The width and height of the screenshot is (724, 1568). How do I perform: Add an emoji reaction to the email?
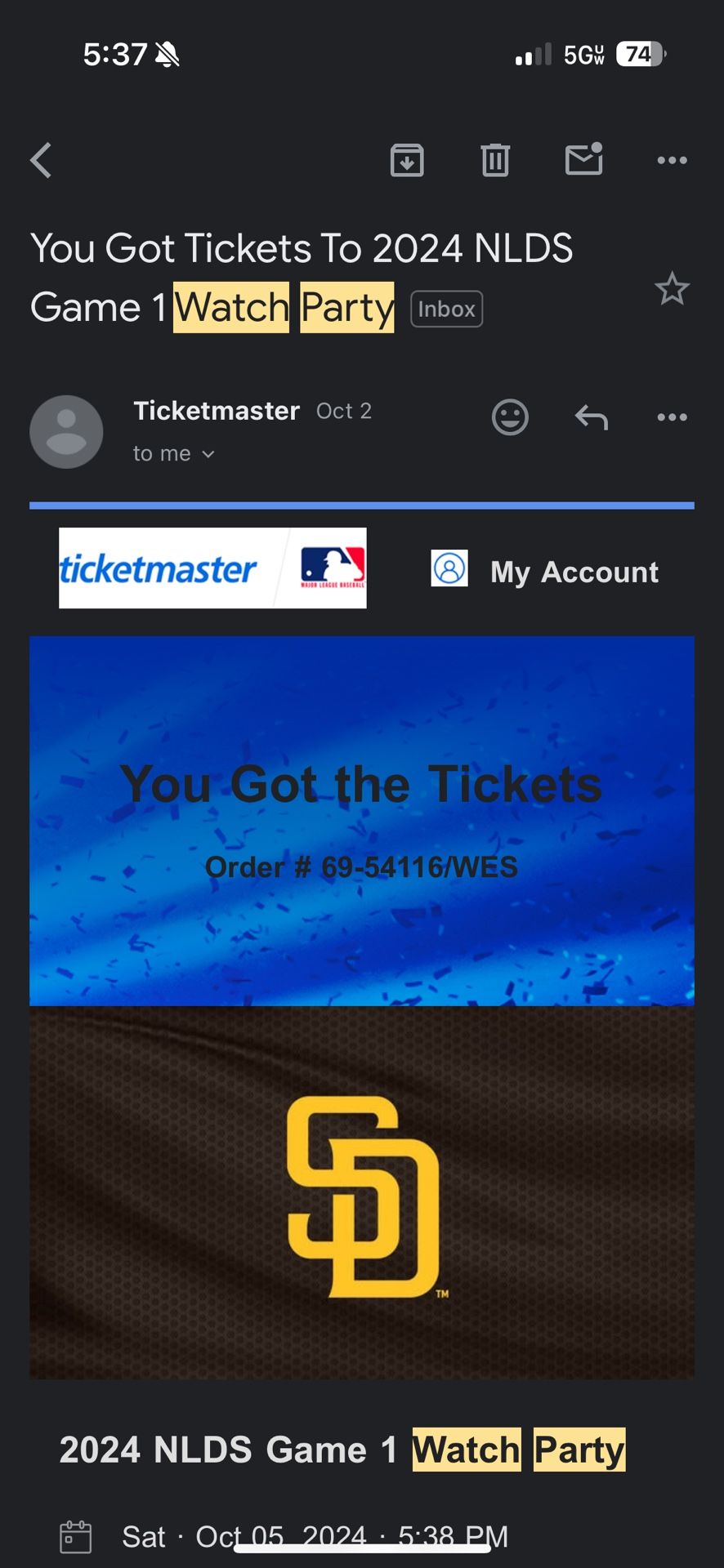point(510,417)
